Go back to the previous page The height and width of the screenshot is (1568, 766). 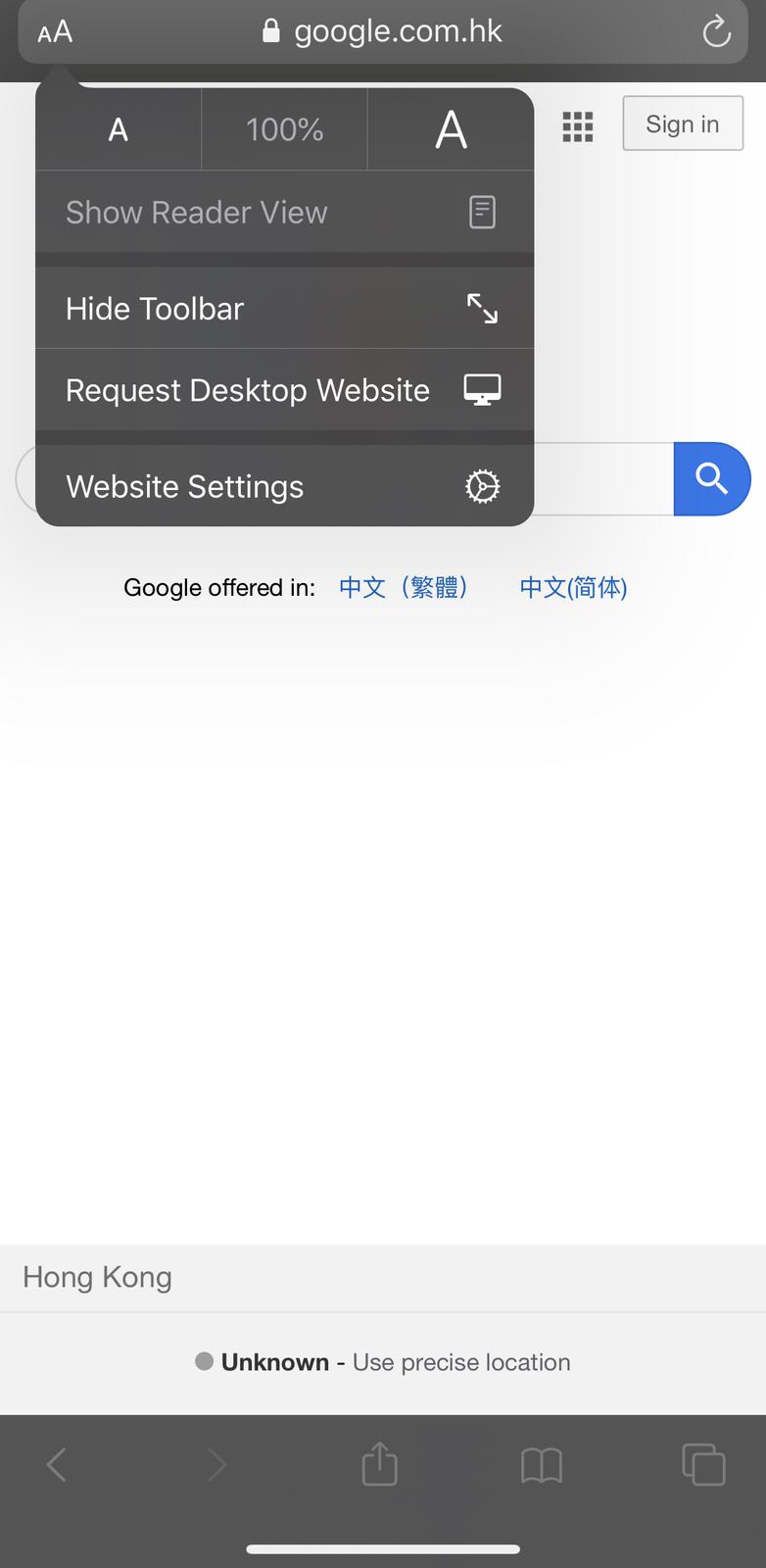(x=57, y=1465)
